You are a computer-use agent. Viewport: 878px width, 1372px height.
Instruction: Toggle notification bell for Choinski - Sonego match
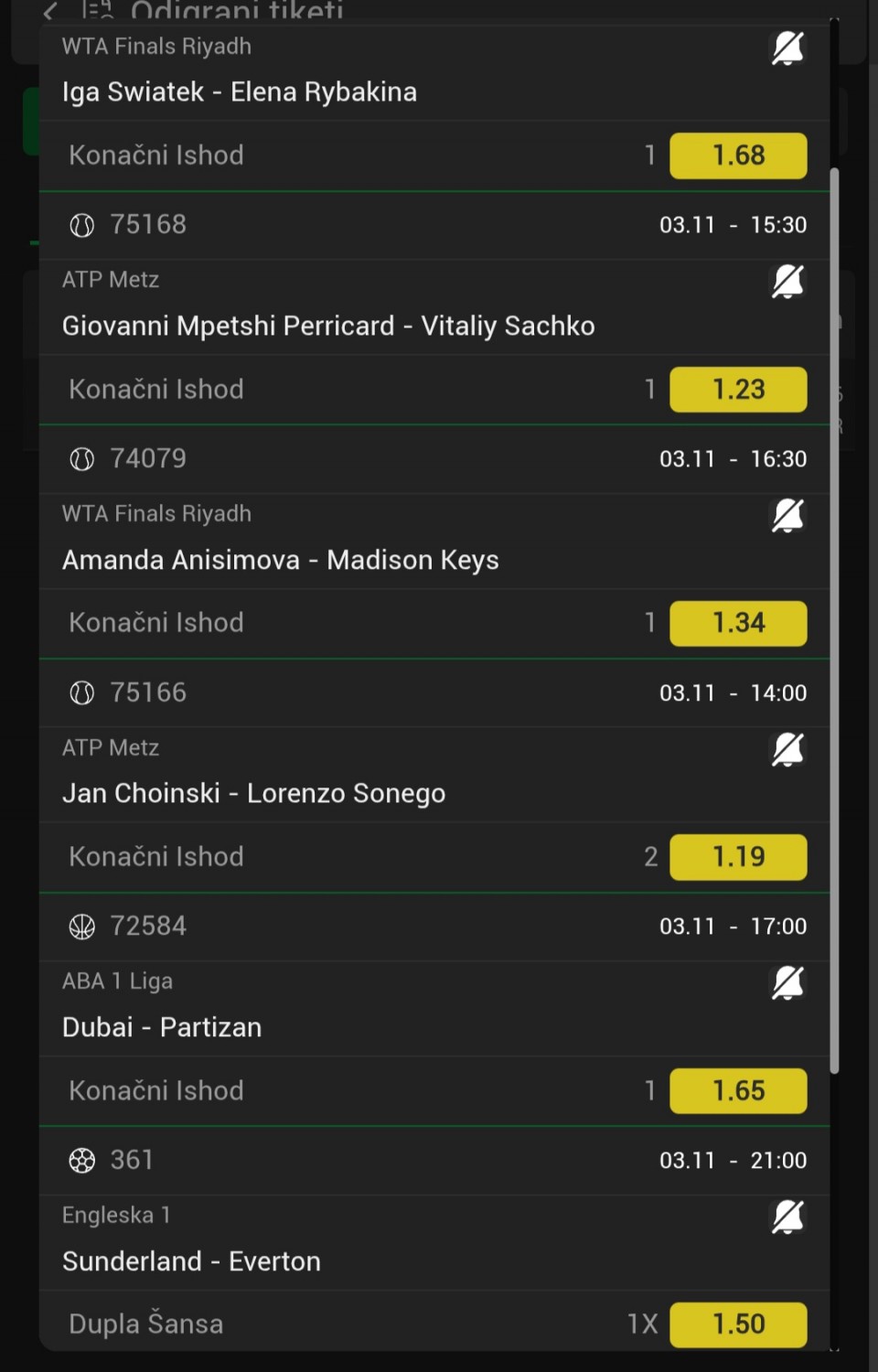point(787,750)
